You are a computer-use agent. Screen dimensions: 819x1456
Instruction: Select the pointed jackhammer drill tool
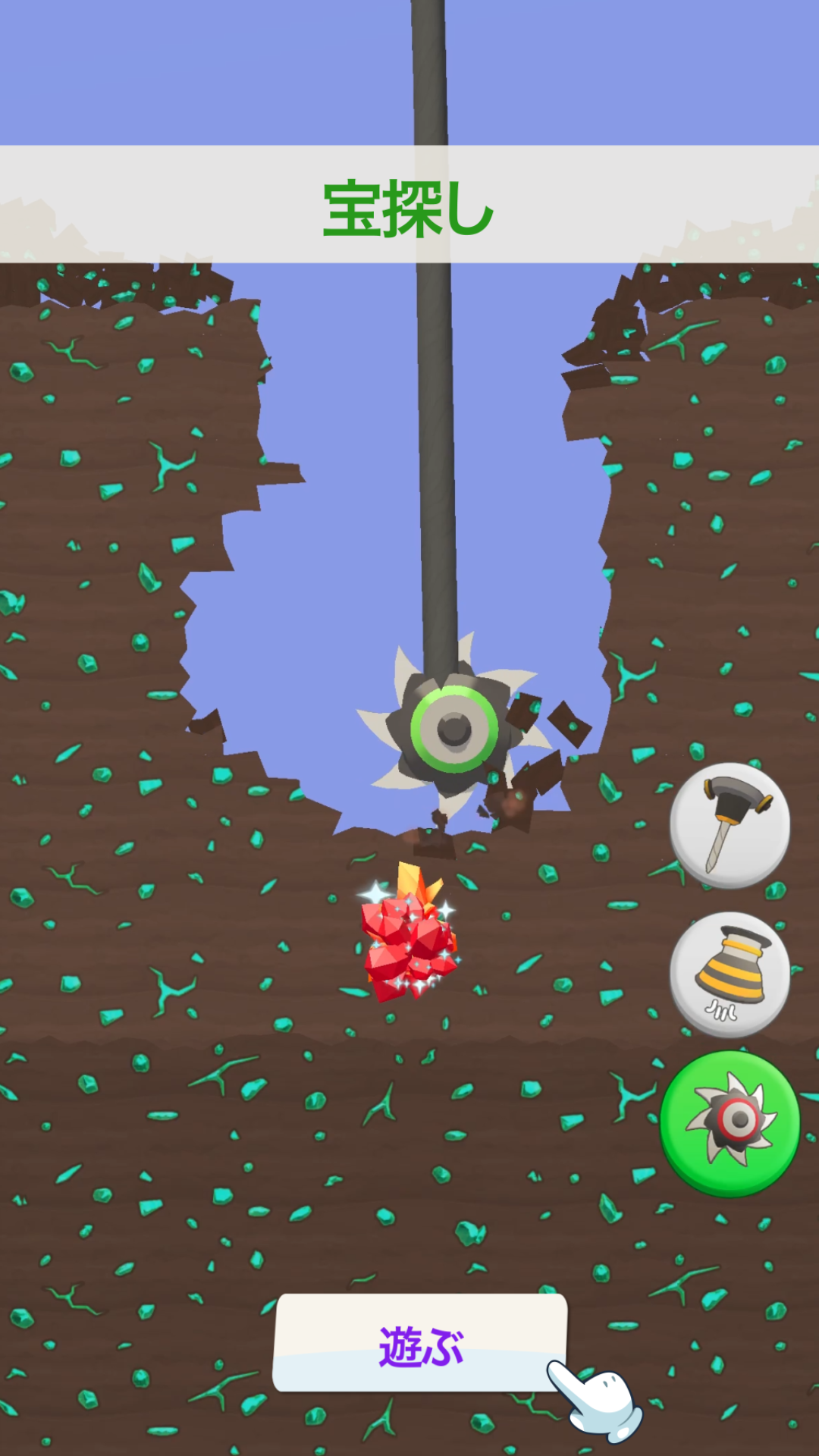click(730, 826)
